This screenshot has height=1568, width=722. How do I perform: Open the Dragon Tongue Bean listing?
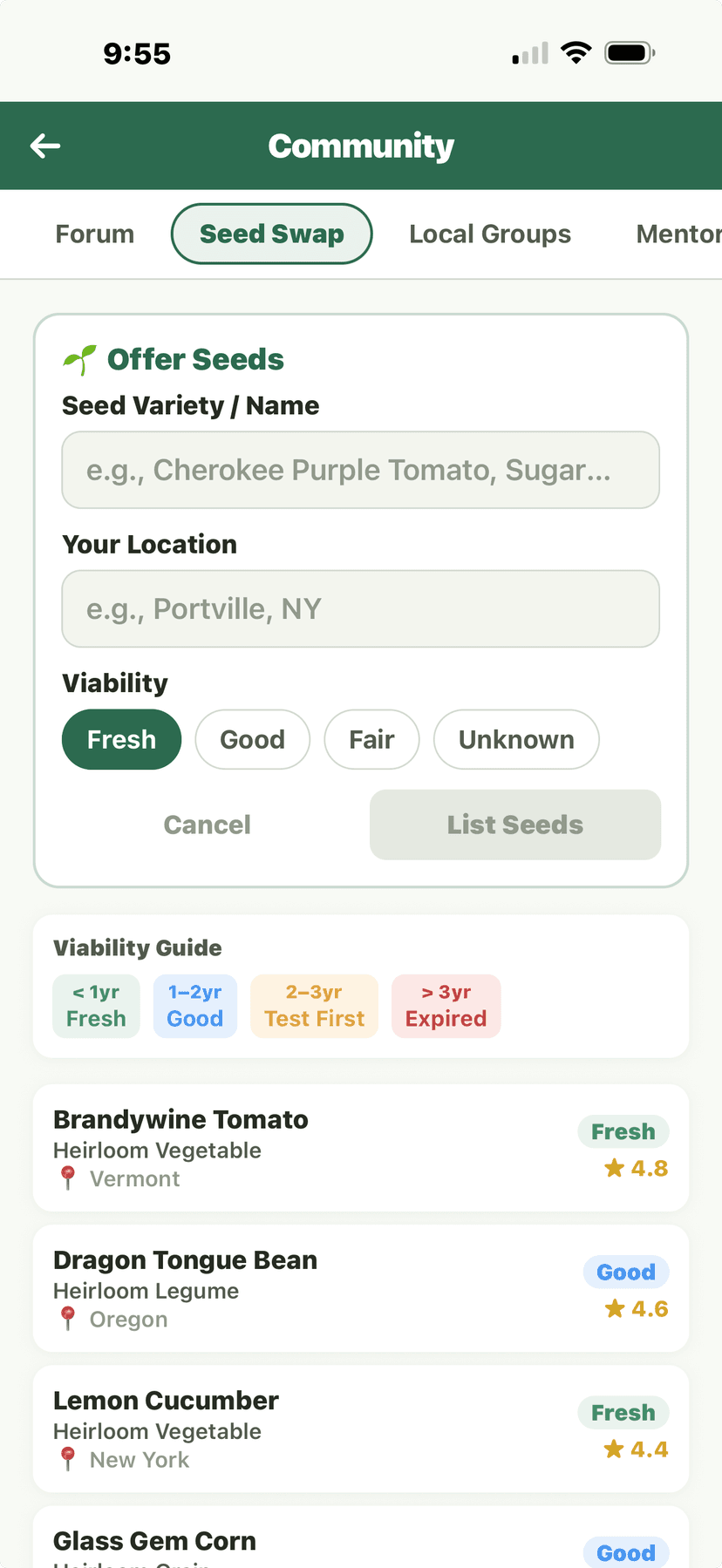click(x=360, y=1287)
